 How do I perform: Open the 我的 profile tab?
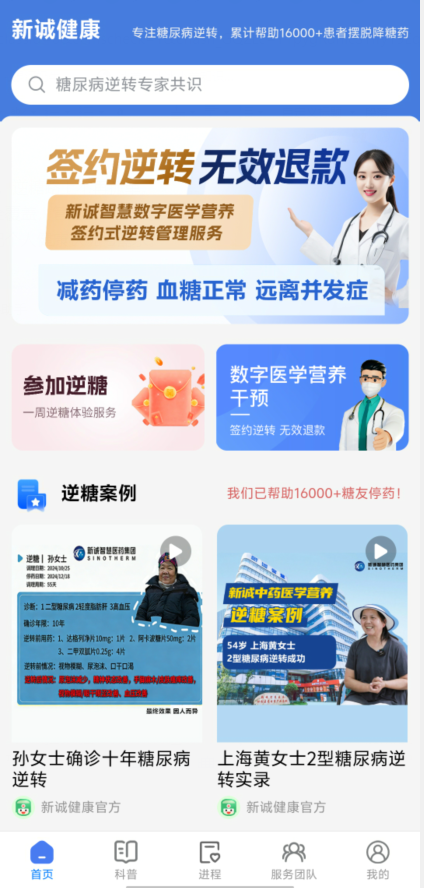[378, 860]
